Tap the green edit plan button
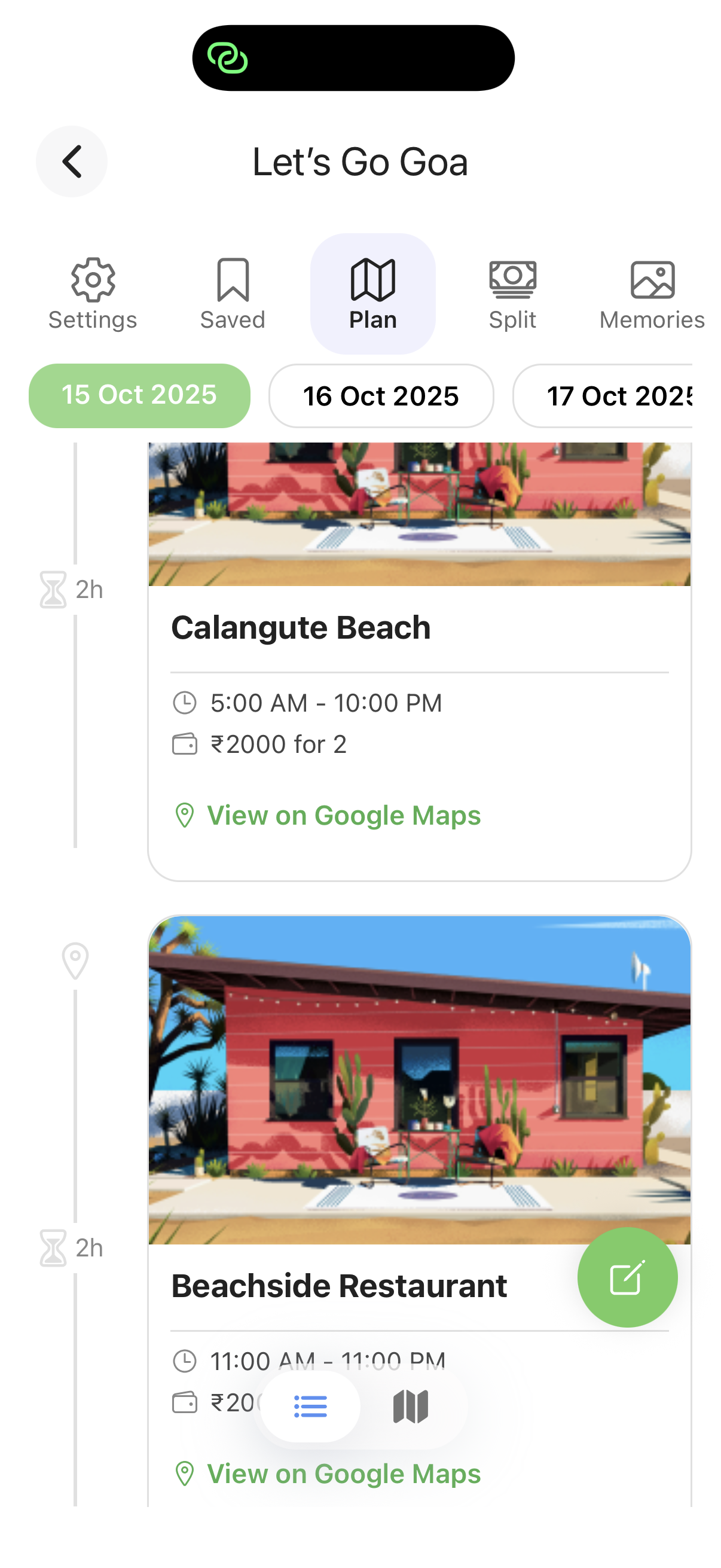The width and height of the screenshot is (721, 1568). click(x=627, y=1277)
